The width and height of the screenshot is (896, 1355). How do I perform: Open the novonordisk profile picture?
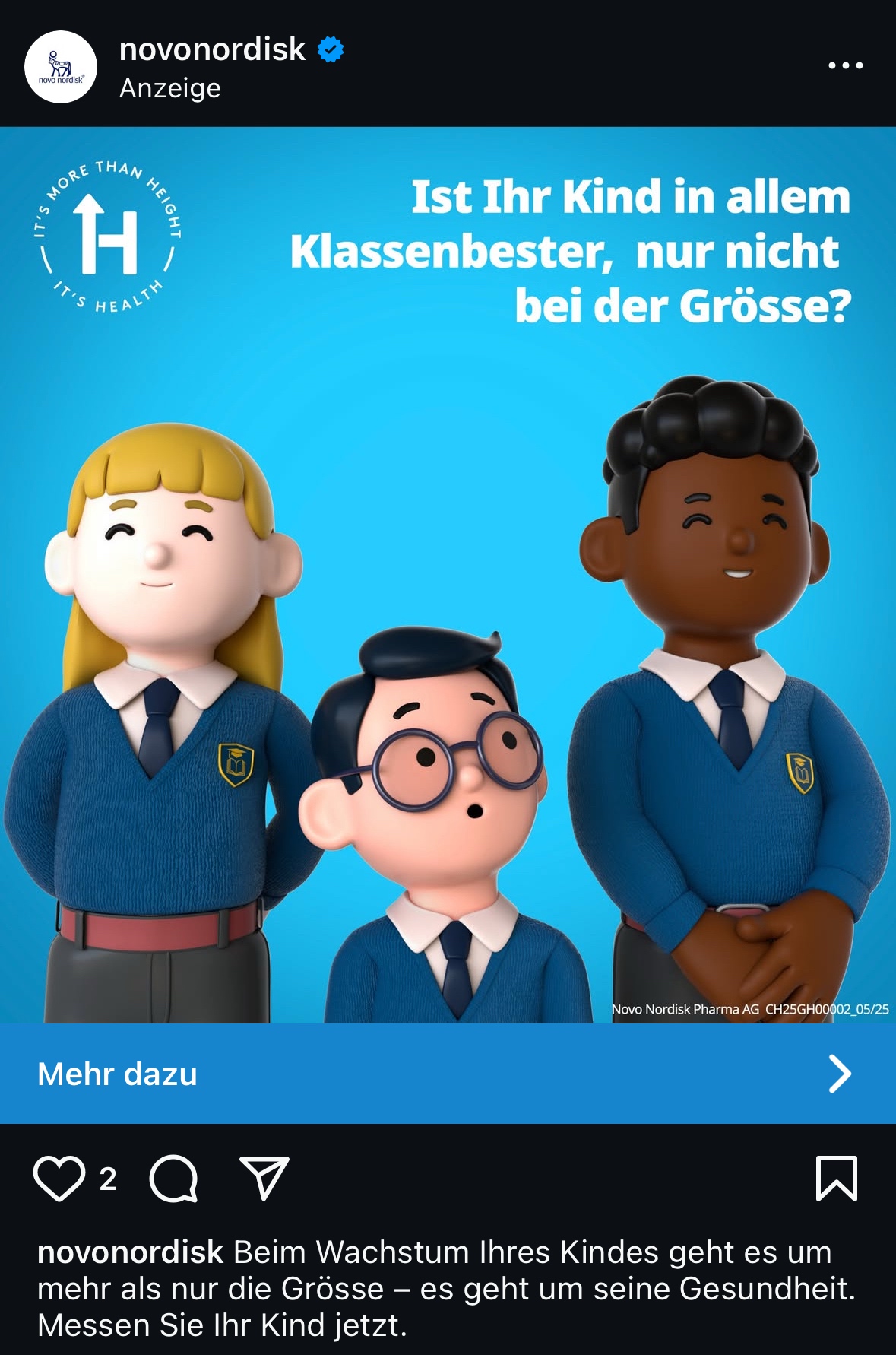point(61,67)
